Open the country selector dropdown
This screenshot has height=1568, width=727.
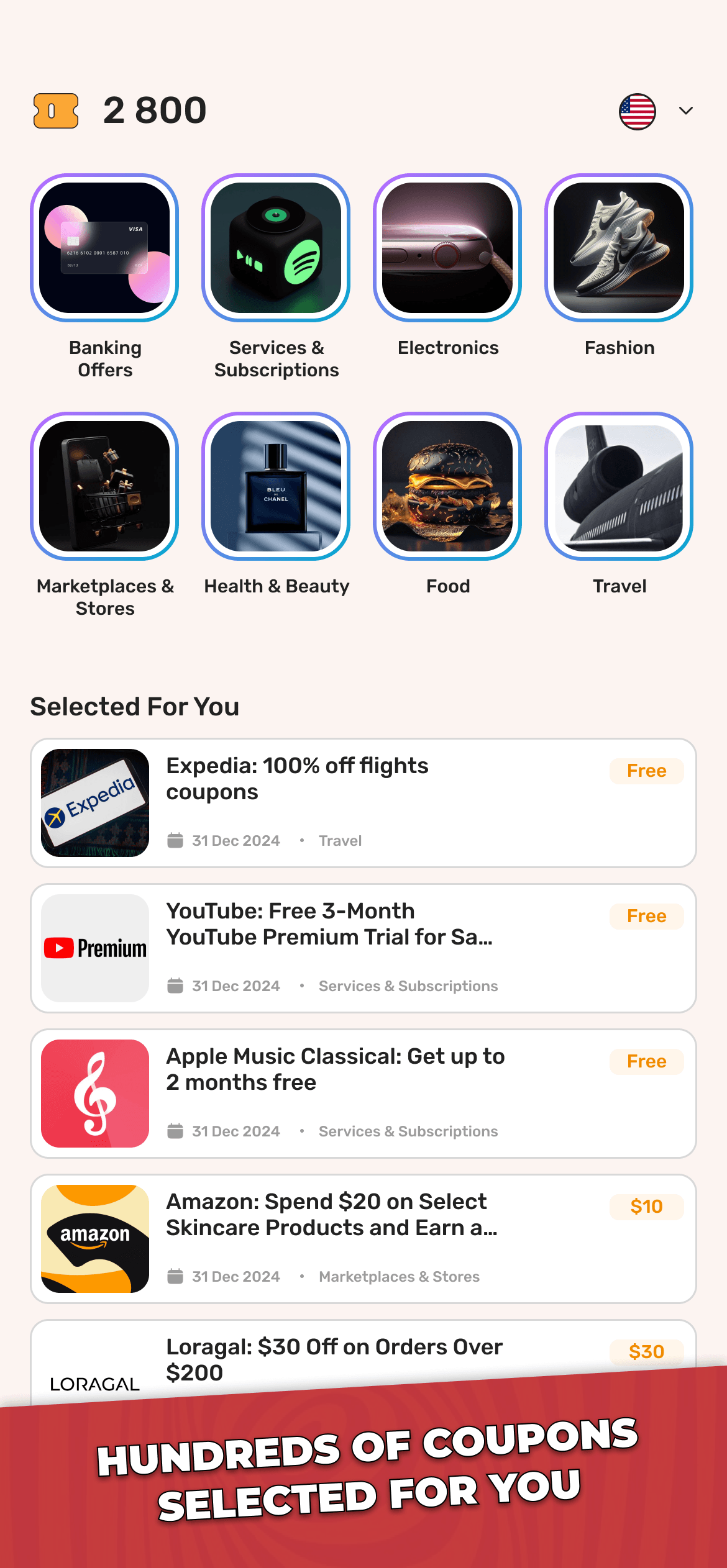[656, 112]
